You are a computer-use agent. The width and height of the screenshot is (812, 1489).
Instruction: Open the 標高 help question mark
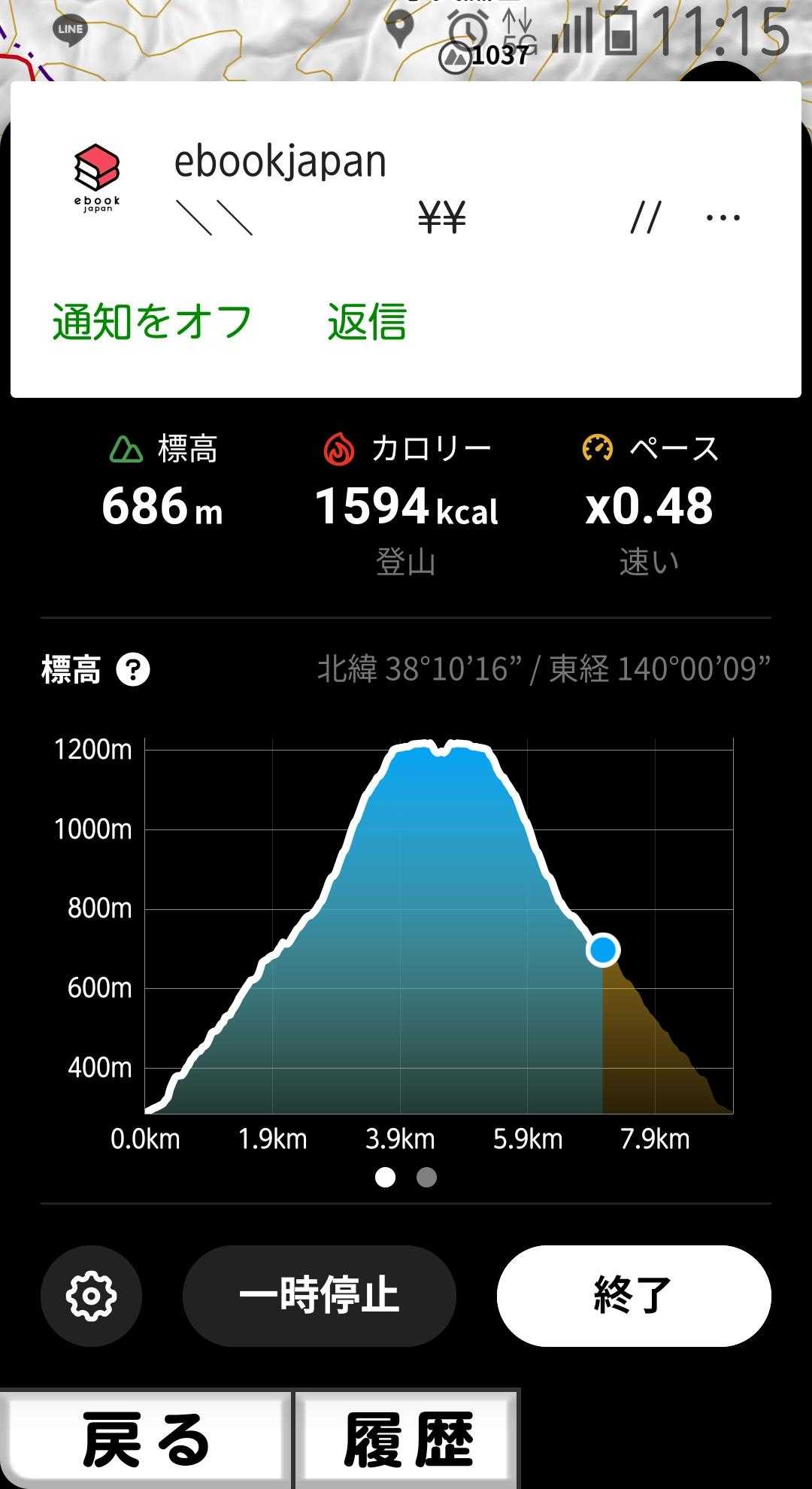(x=133, y=669)
